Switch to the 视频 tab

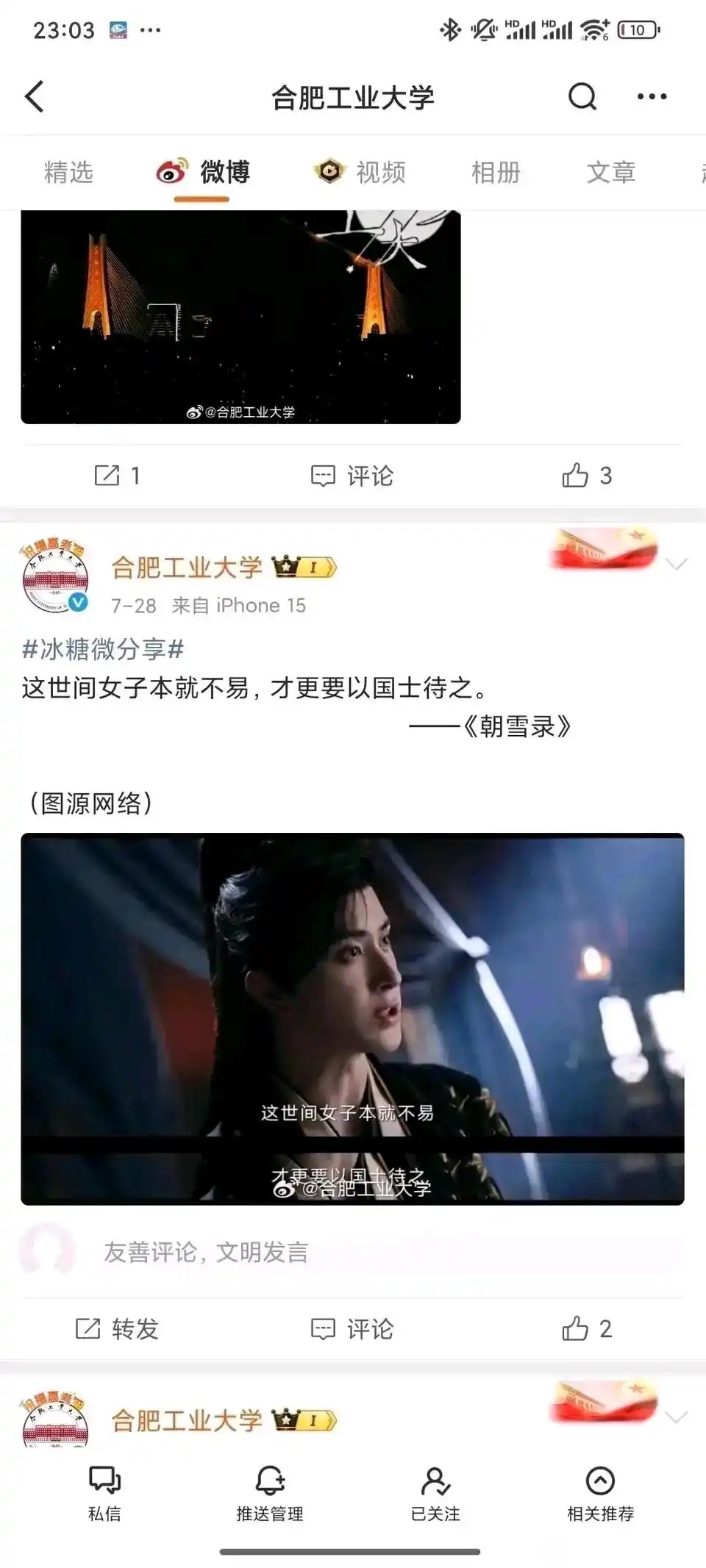click(362, 172)
